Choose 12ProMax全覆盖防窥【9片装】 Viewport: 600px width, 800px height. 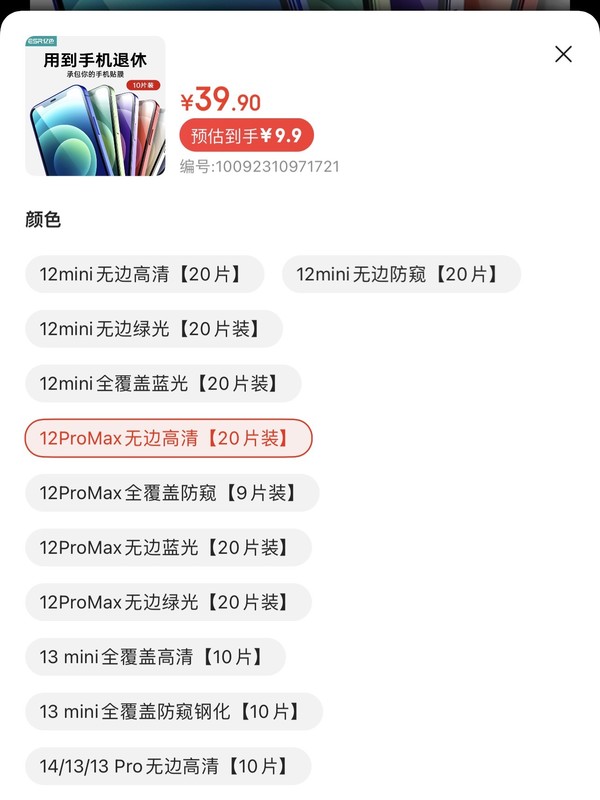point(171,493)
